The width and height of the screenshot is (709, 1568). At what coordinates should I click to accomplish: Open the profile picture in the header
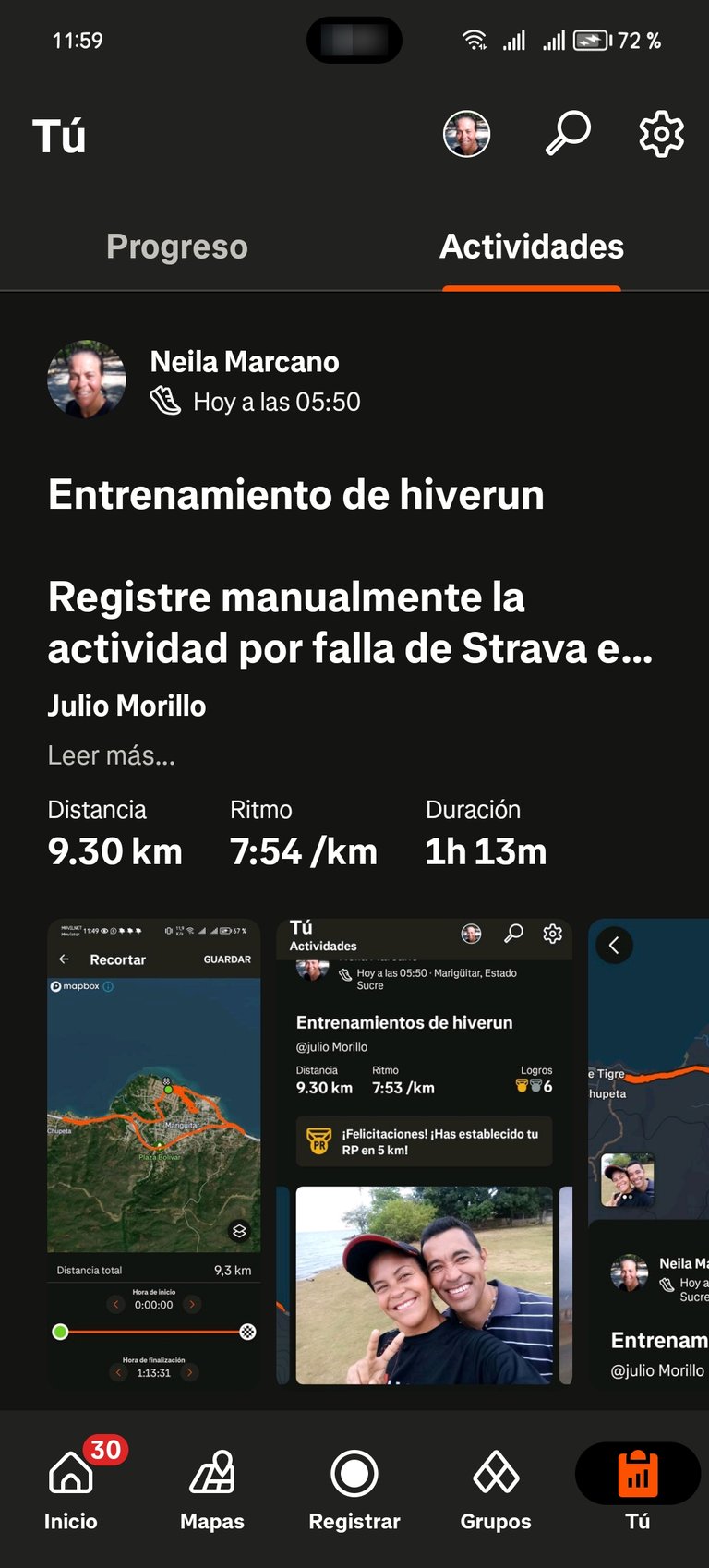(x=467, y=135)
